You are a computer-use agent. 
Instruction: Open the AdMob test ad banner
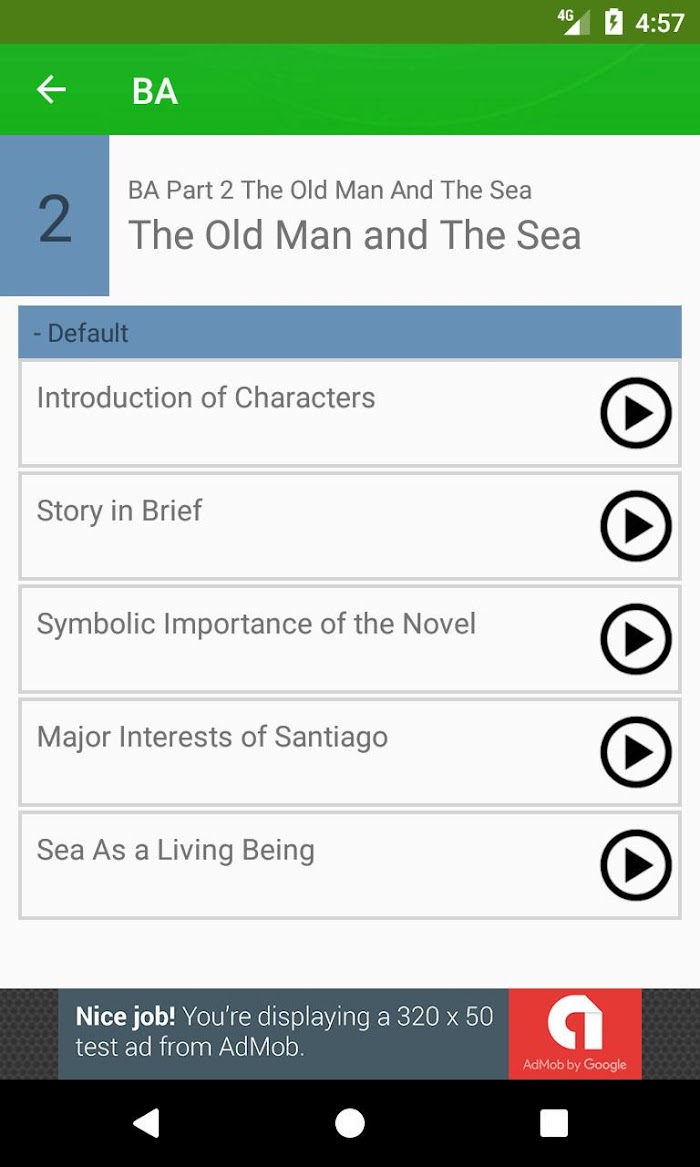pos(350,1034)
